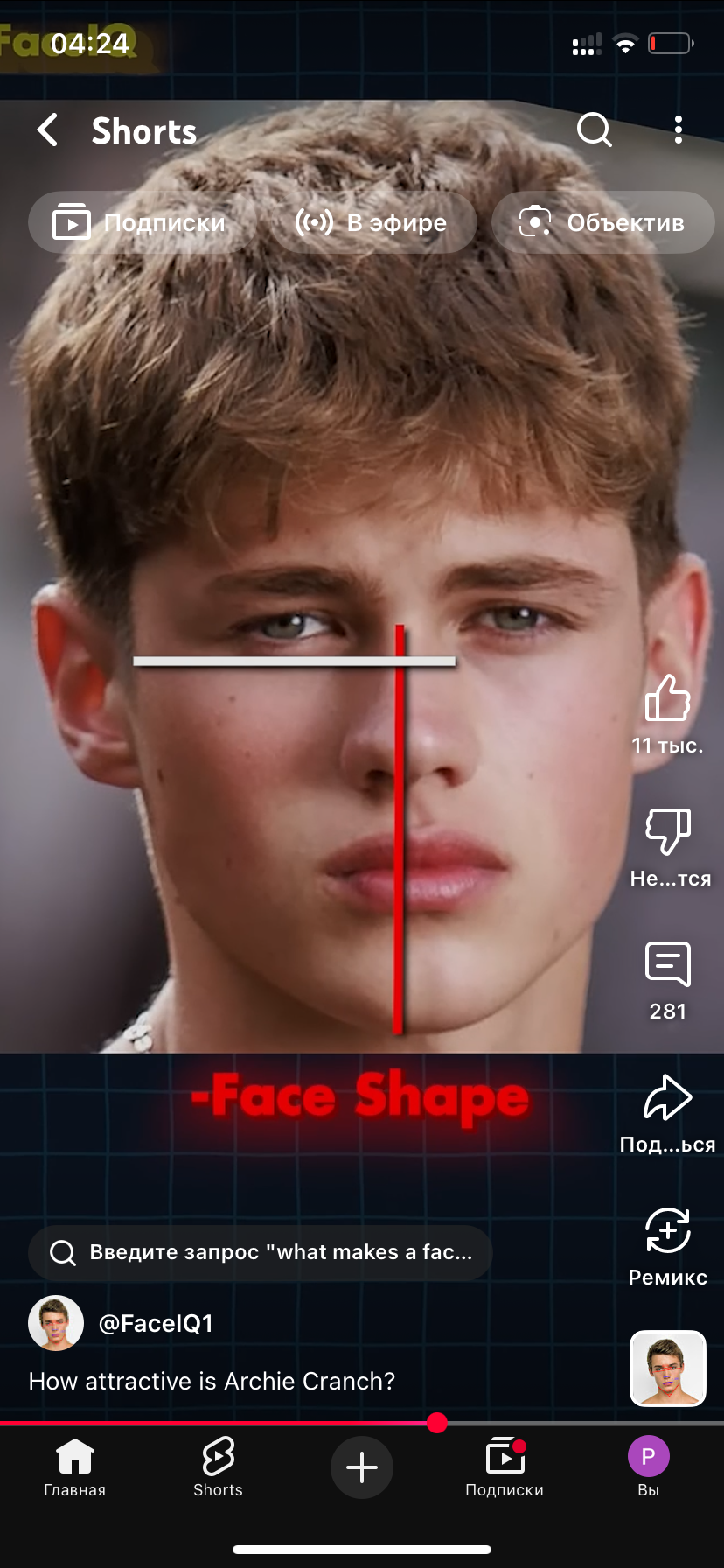The image size is (724, 1568).
Task: Go back from Shorts
Action: [48, 130]
